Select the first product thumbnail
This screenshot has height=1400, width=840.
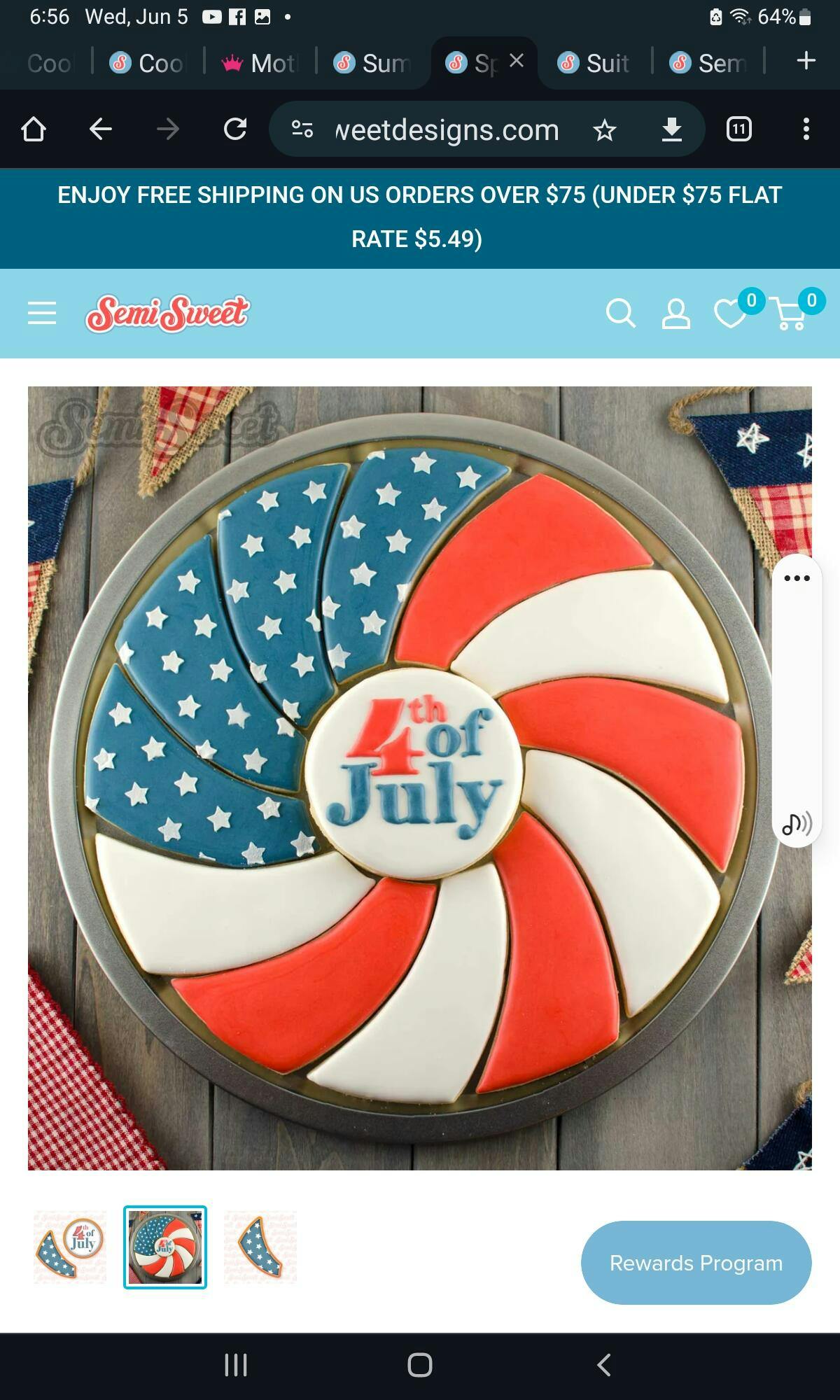tap(70, 1247)
